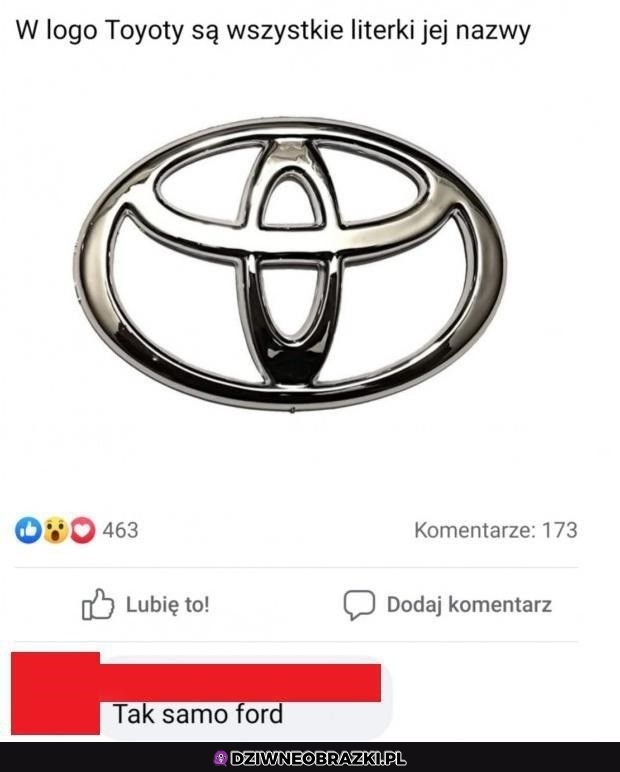Viewport: 620px width, 772px height.
Task: Open the Toyota logo photo in the post
Action: (290, 263)
